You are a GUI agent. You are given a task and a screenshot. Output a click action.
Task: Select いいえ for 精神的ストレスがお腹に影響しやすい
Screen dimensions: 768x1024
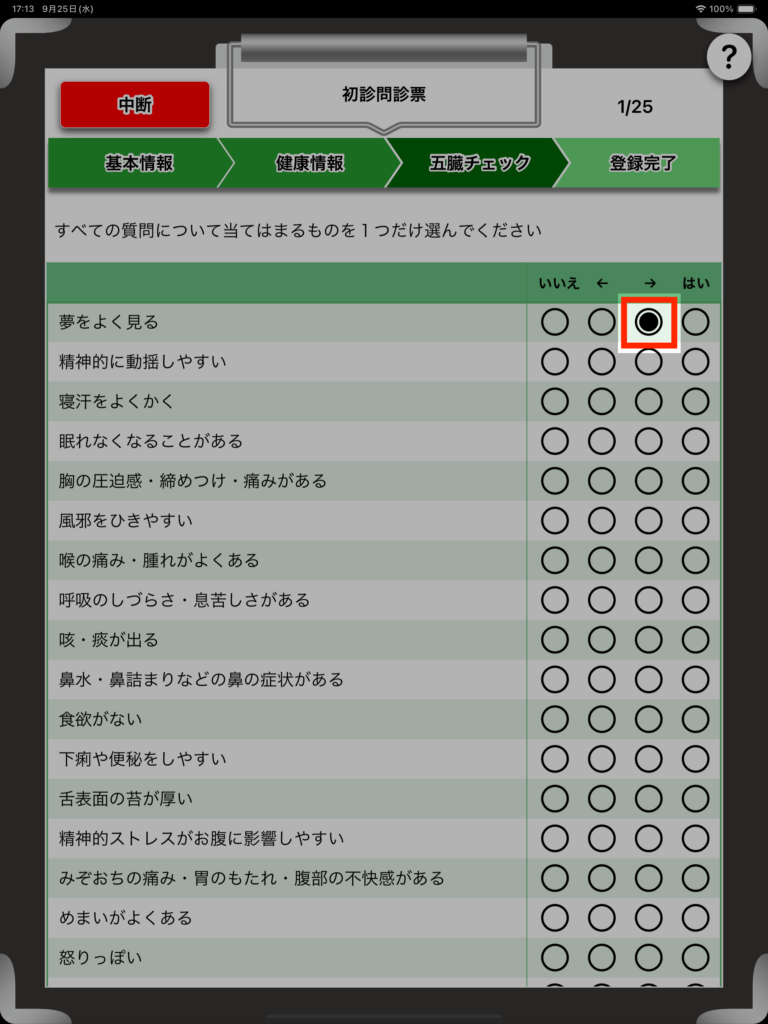[x=555, y=838]
